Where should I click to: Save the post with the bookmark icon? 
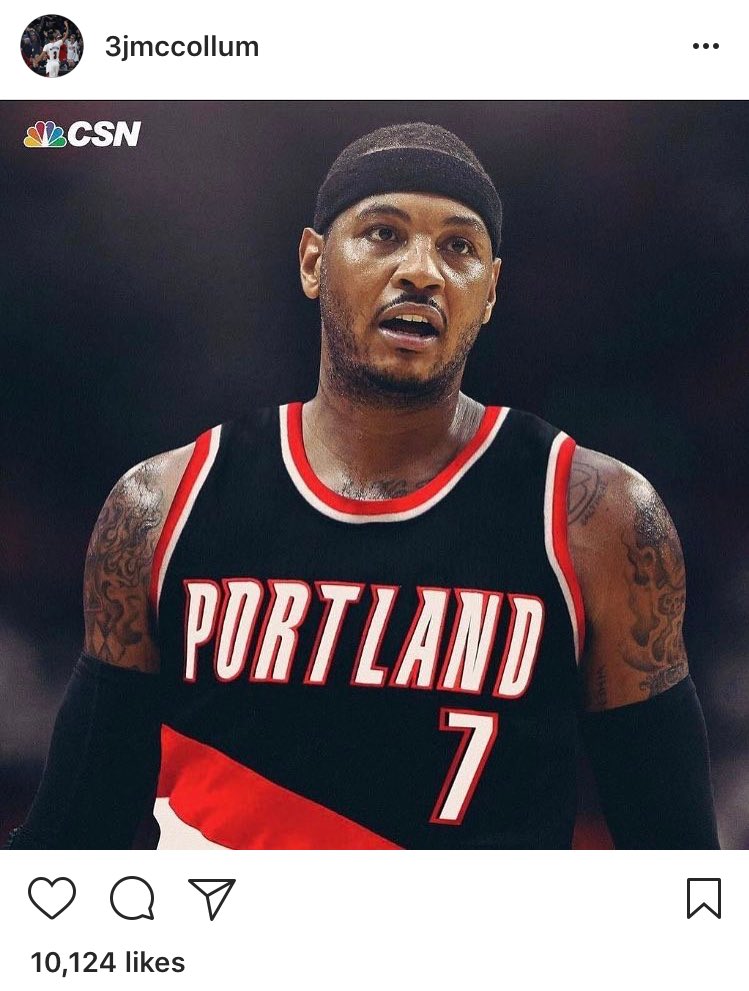[704, 897]
